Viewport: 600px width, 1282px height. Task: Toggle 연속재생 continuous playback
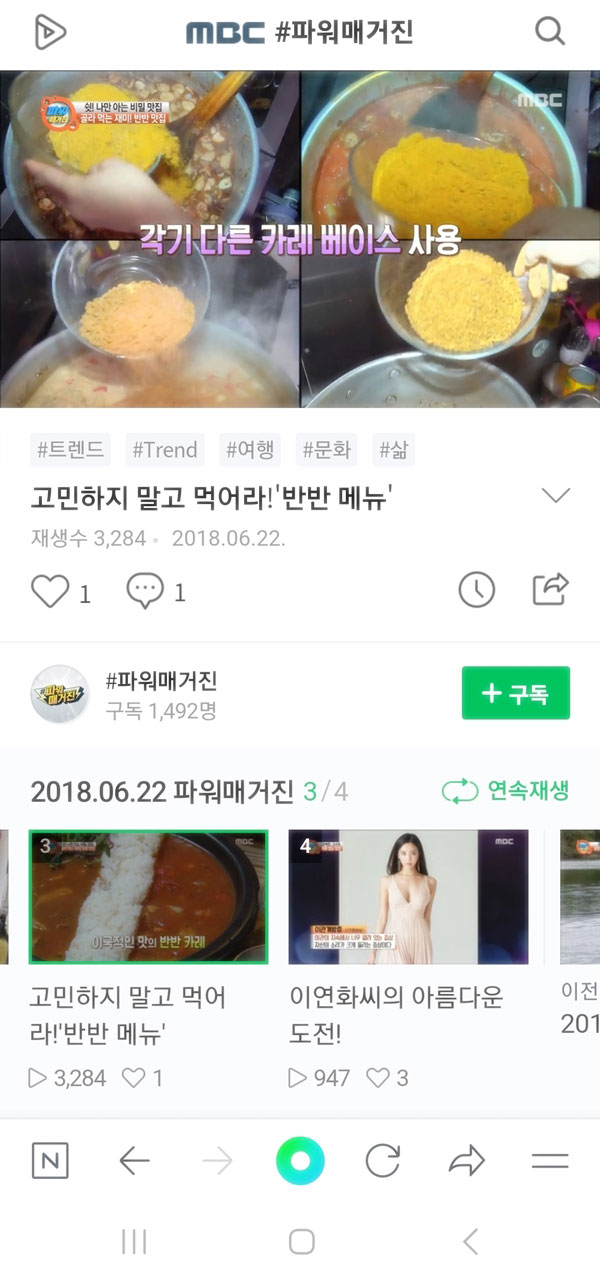[505, 792]
